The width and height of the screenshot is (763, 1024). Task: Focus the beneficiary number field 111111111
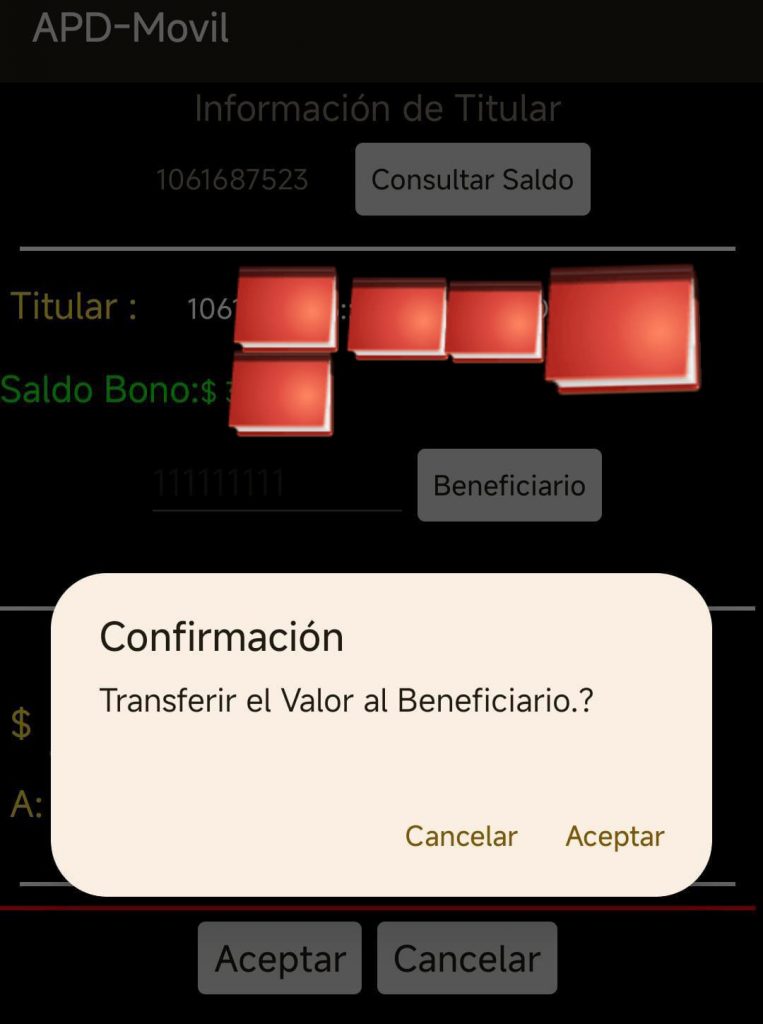275,486
